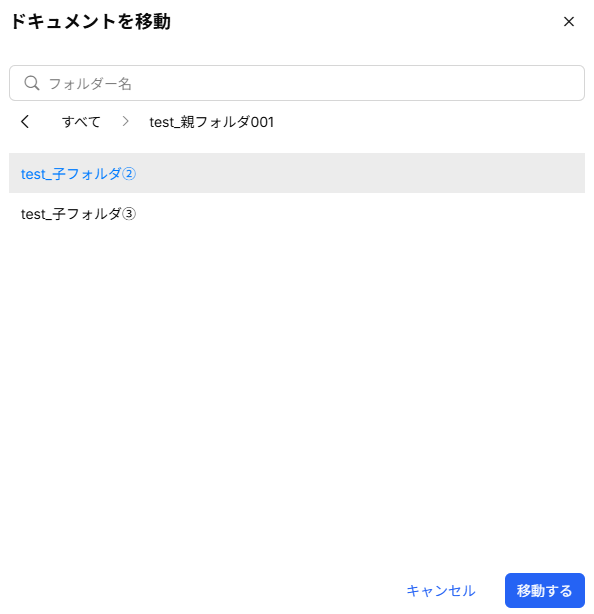Confirm with 移動する button
Screen dimensions: 594x614
[x=545, y=591]
